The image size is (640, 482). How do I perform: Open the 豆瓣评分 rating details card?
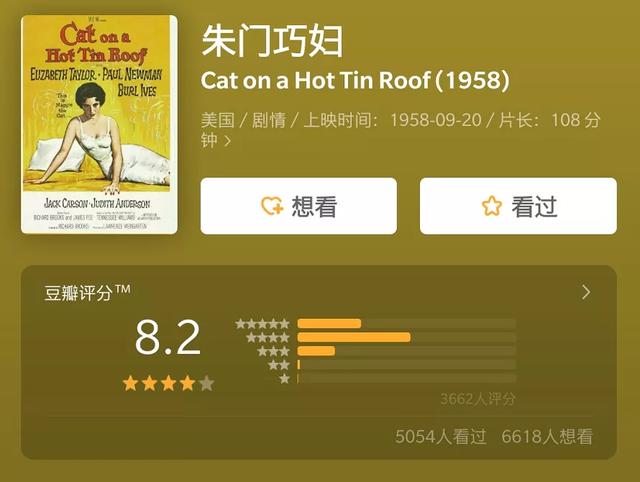(585, 292)
